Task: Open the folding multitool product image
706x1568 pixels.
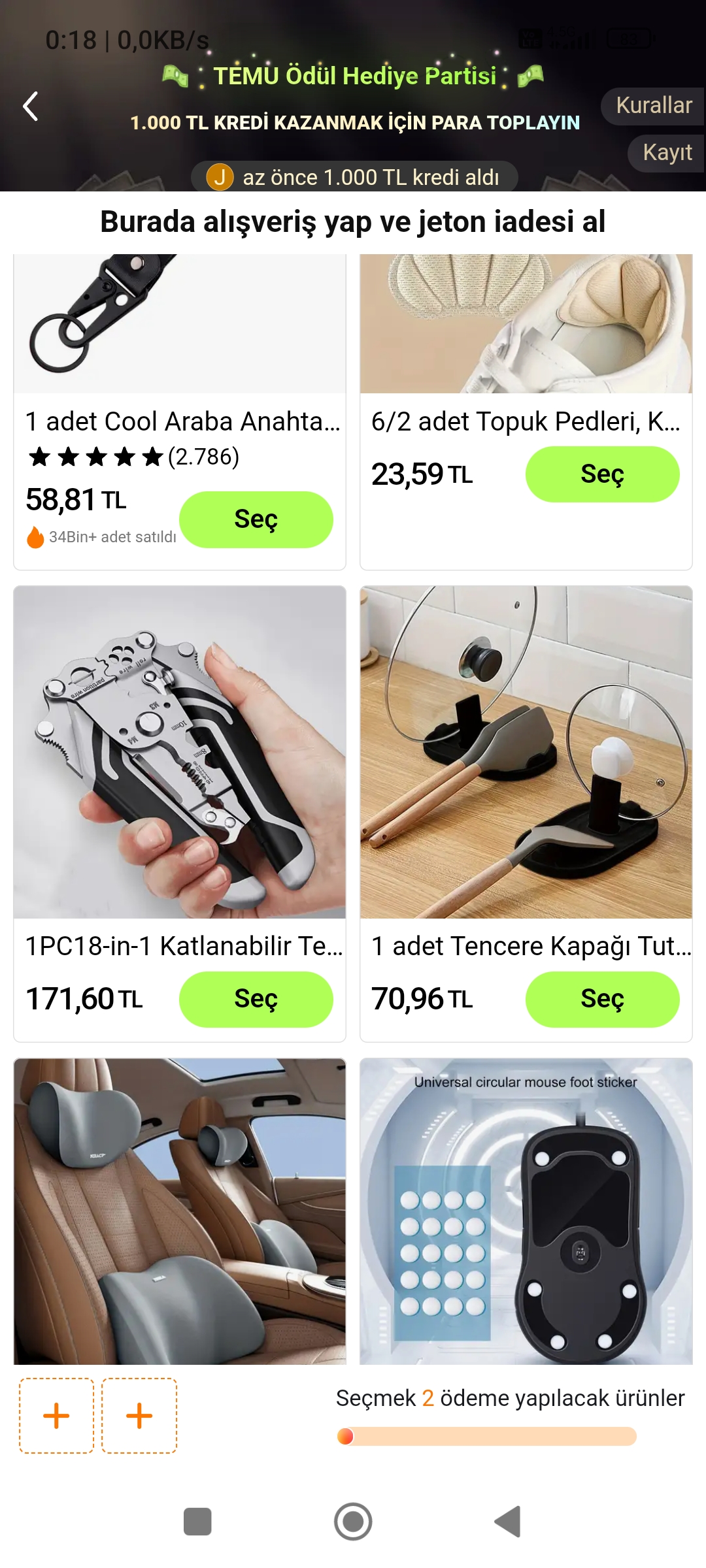Action: [x=180, y=752]
